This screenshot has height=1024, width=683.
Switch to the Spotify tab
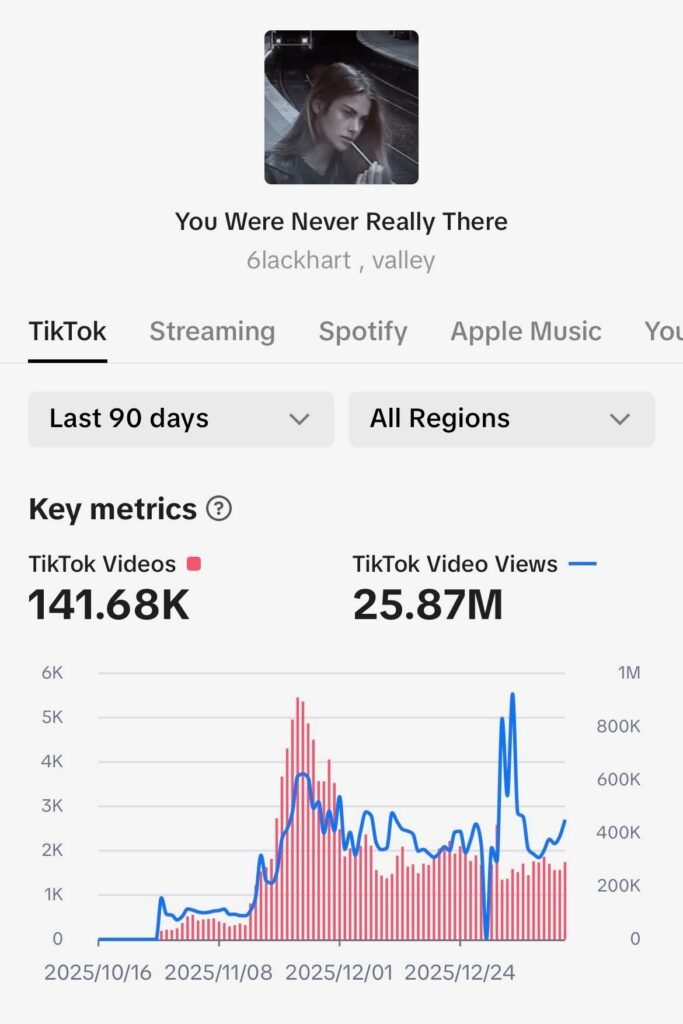point(363,331)
